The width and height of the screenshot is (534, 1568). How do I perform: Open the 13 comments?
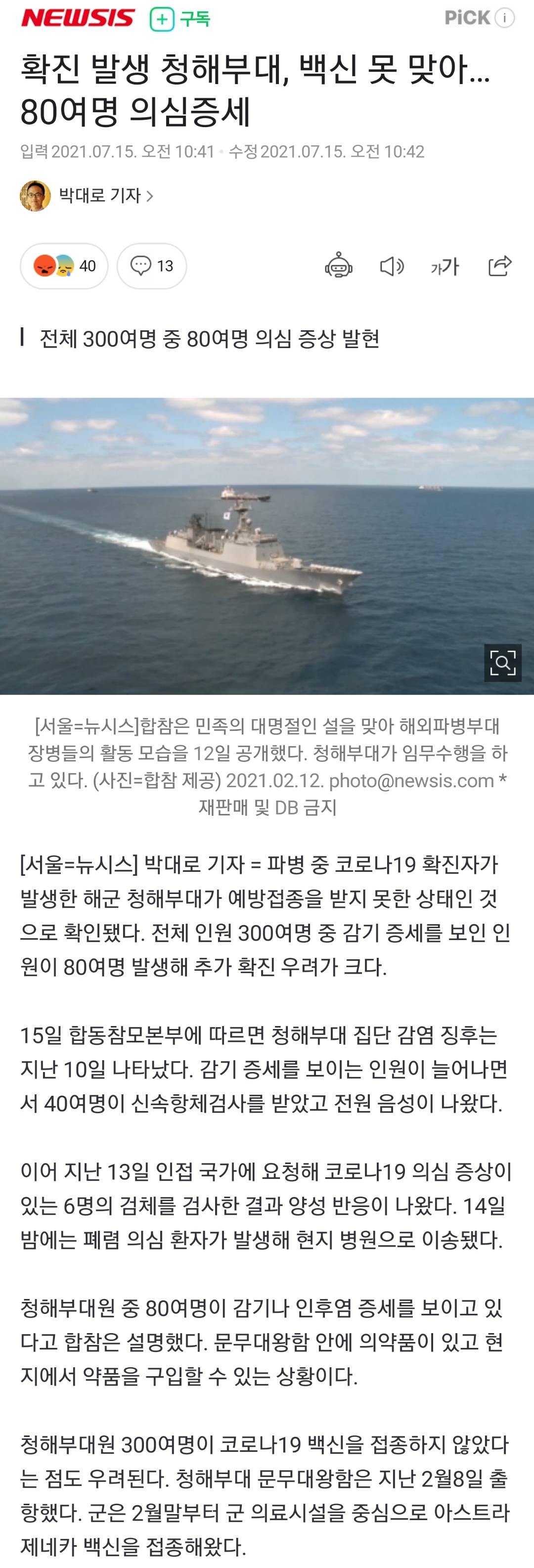click(152, 266)
